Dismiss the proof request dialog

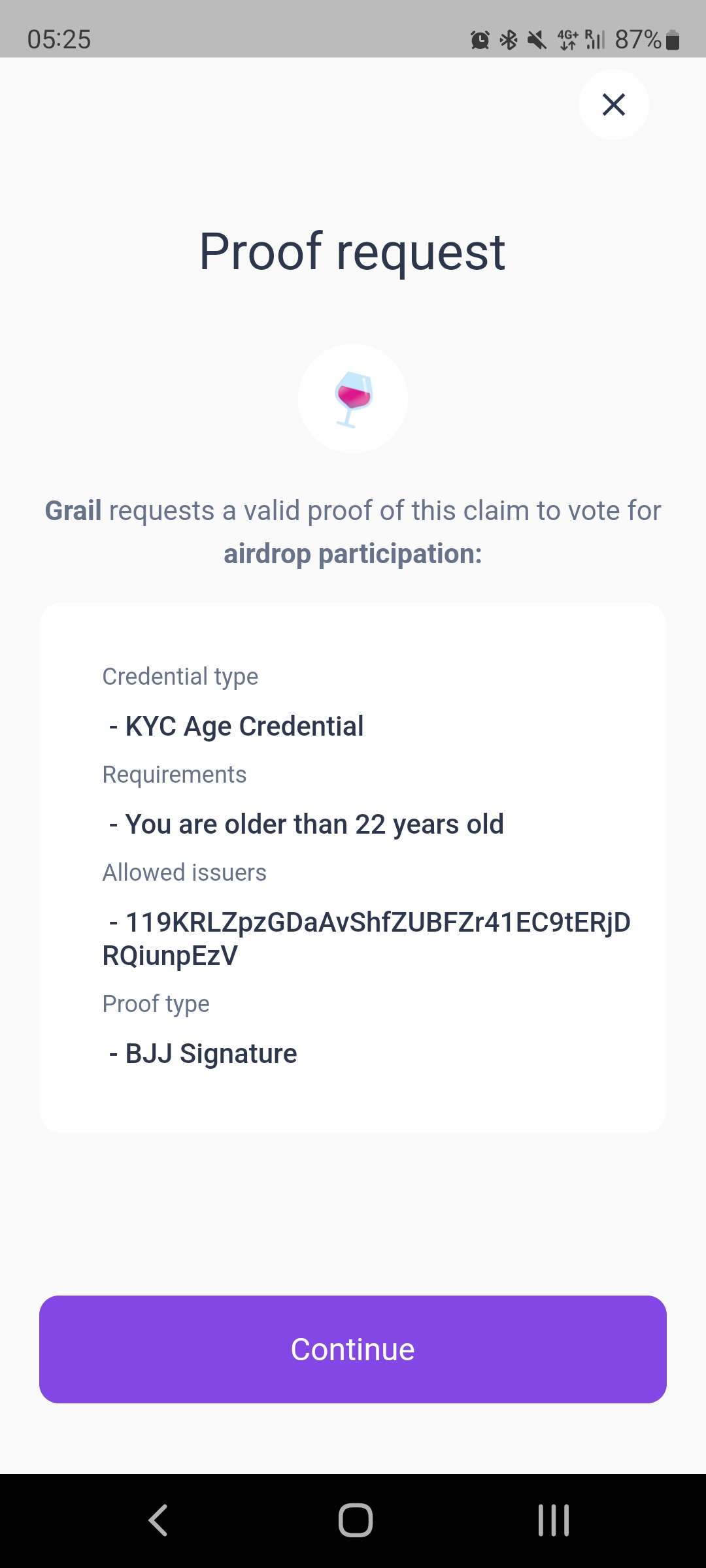pos(613,105)
